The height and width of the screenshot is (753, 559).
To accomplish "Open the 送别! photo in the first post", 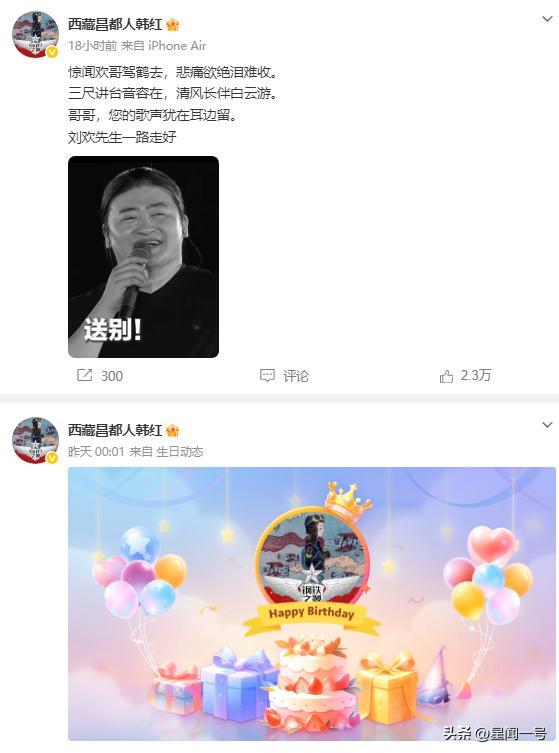I will coord(144,257).
